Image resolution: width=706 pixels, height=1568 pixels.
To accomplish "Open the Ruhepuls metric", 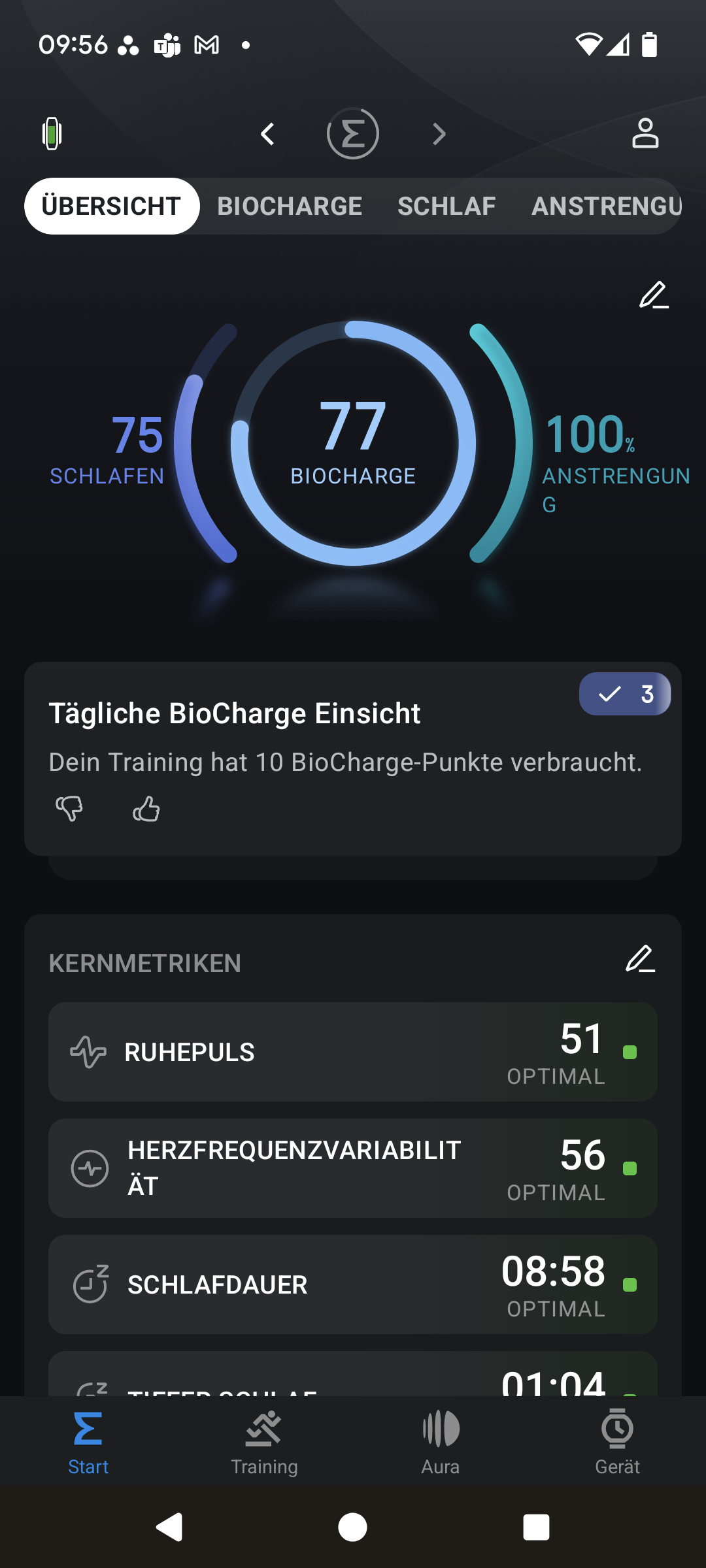I will click(x=353, y=1052).
